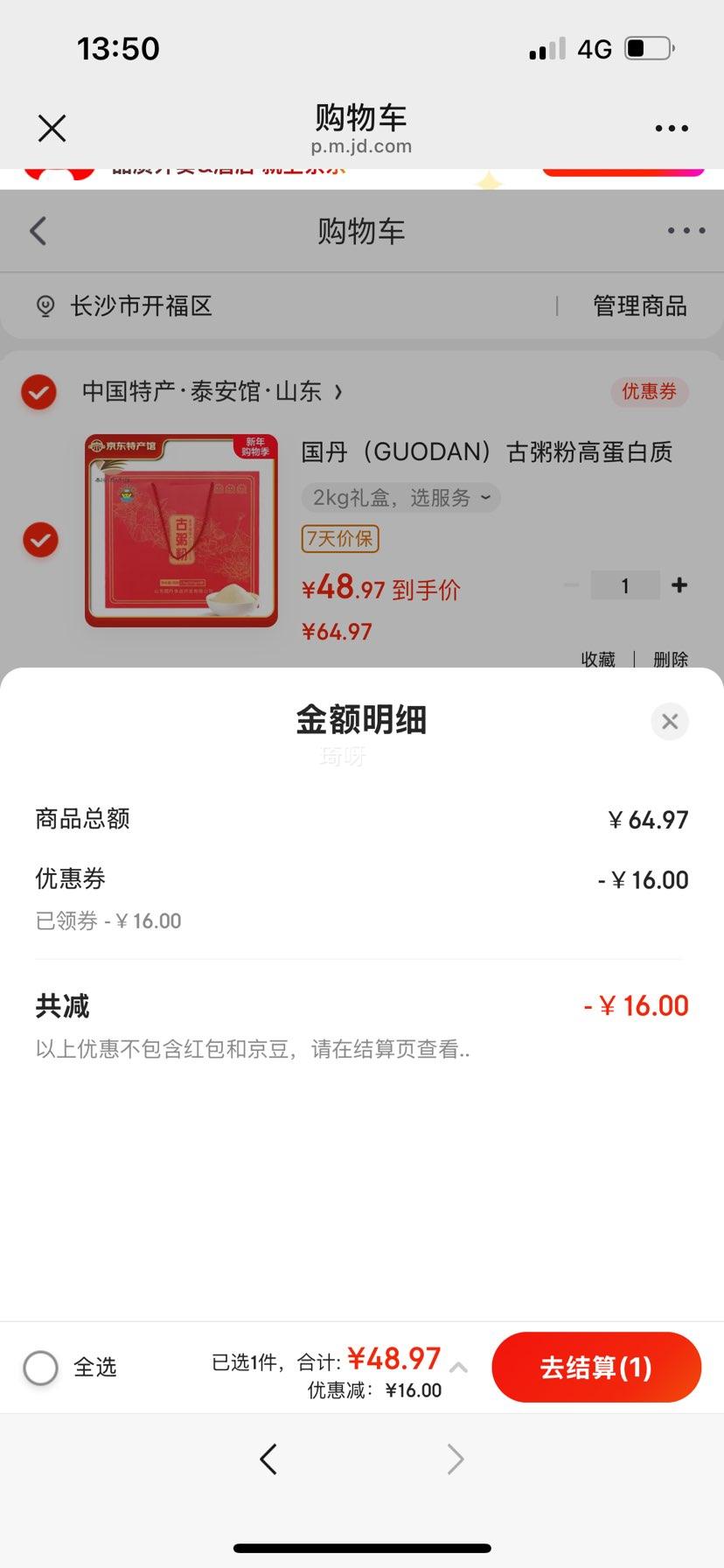Click 删除 to delete the item
724x1568 pixels.
[x=670, y=660]
